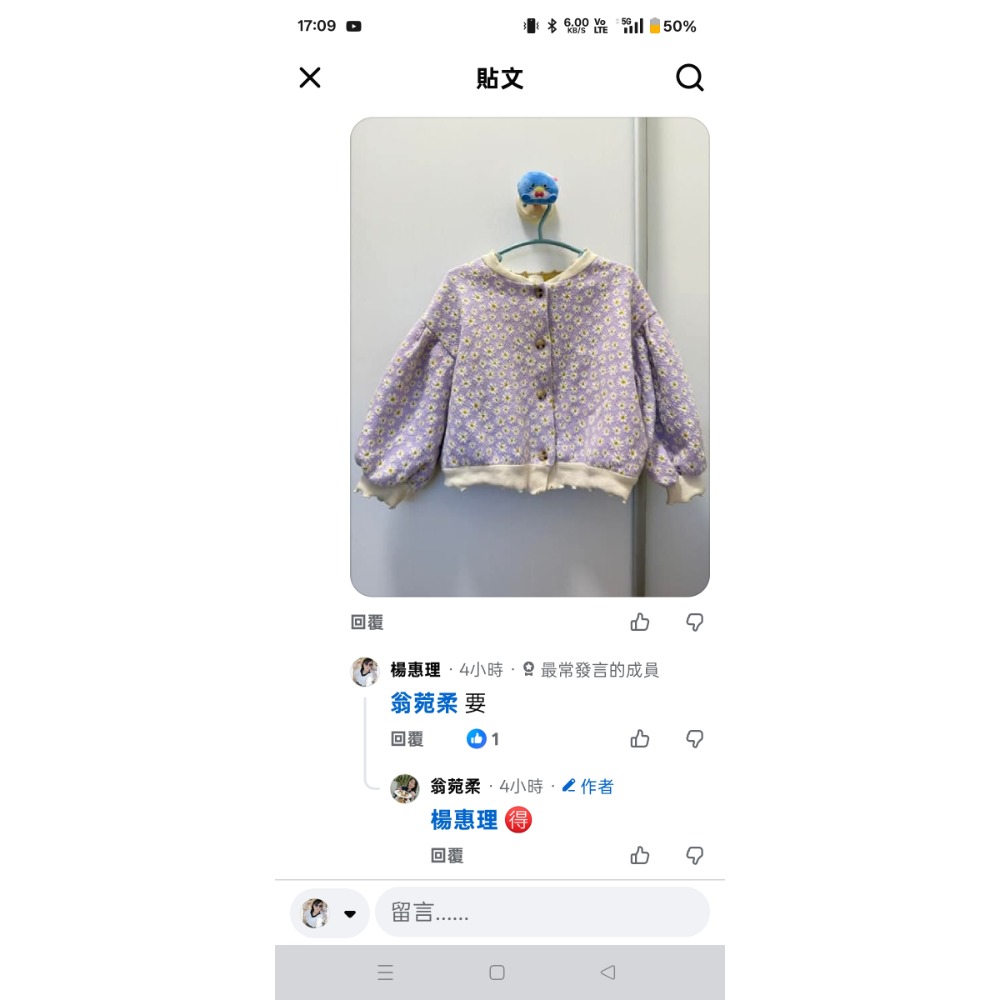Like the jacket photo comment
The height and width of the screenshot is (1000, 1000).
tap(640, 622)
